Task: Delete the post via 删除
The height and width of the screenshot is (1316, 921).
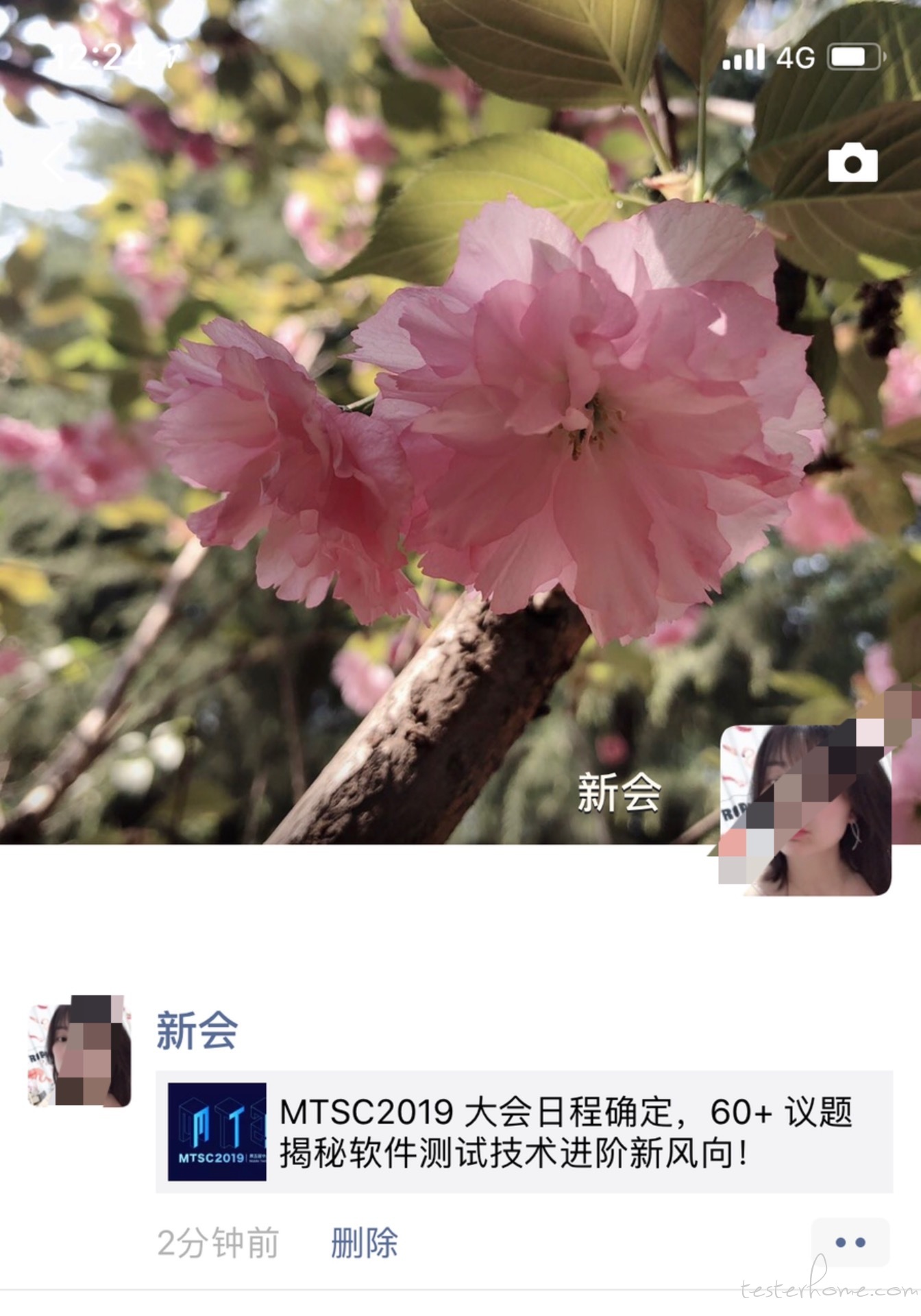Action: 364,1243
